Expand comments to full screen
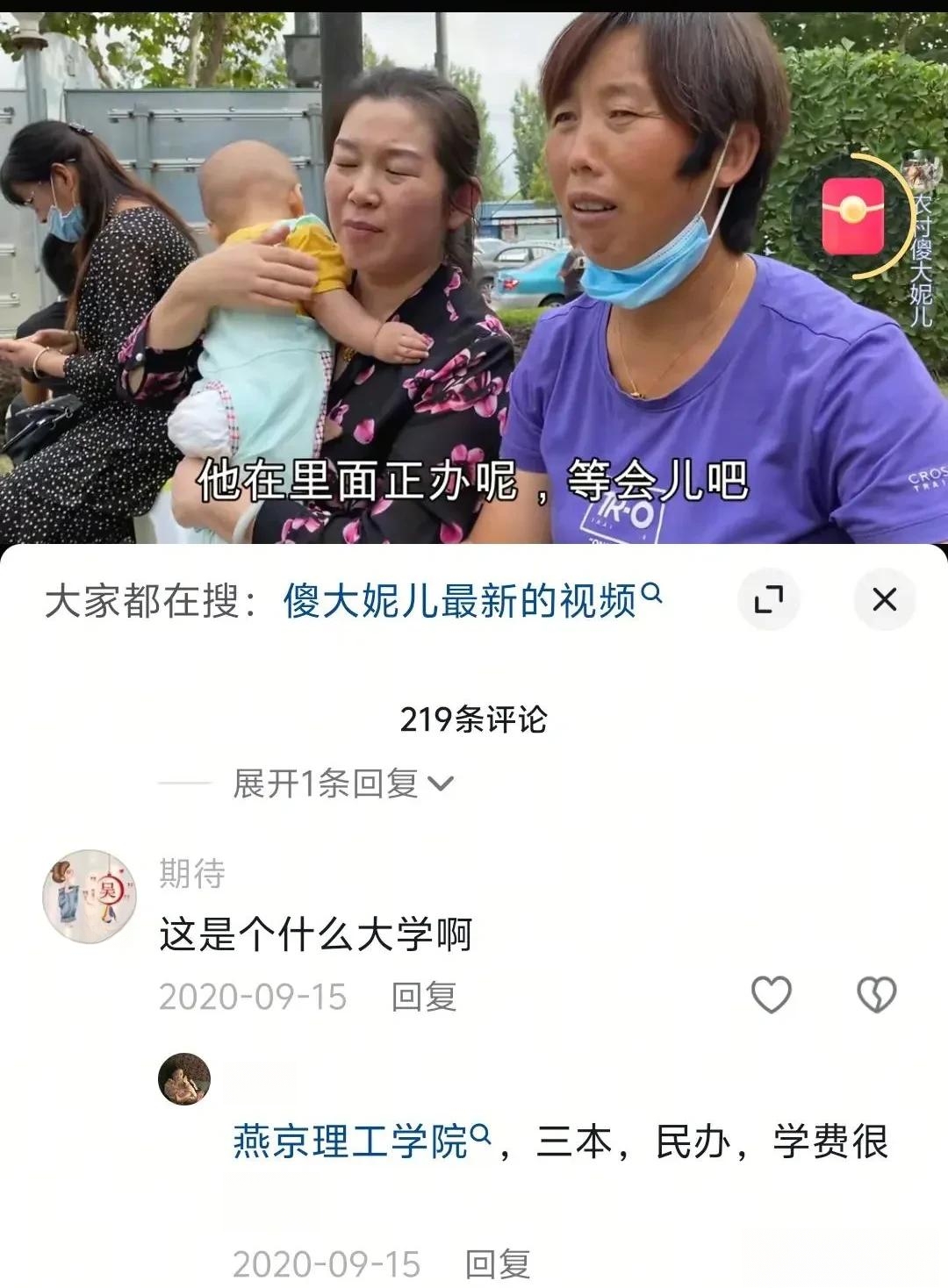Image resolution: width=948 pixels, height=1288 pixels. pos(768,599)
